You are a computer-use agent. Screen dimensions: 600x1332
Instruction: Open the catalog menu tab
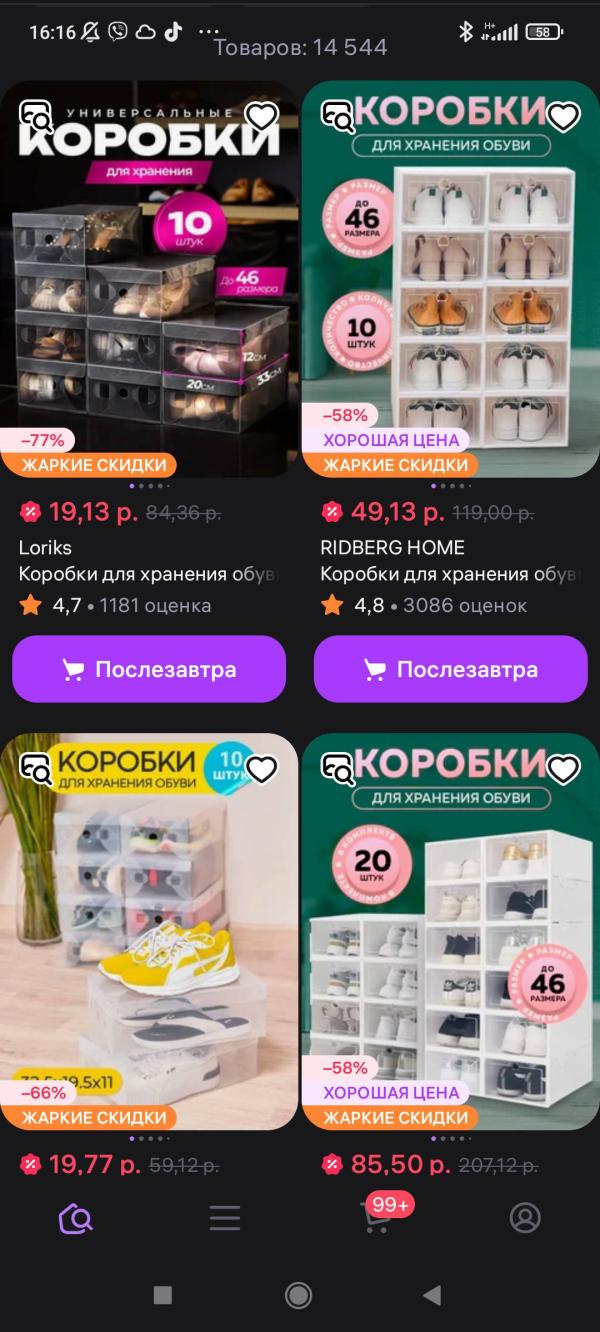(x=225, y=1217)
